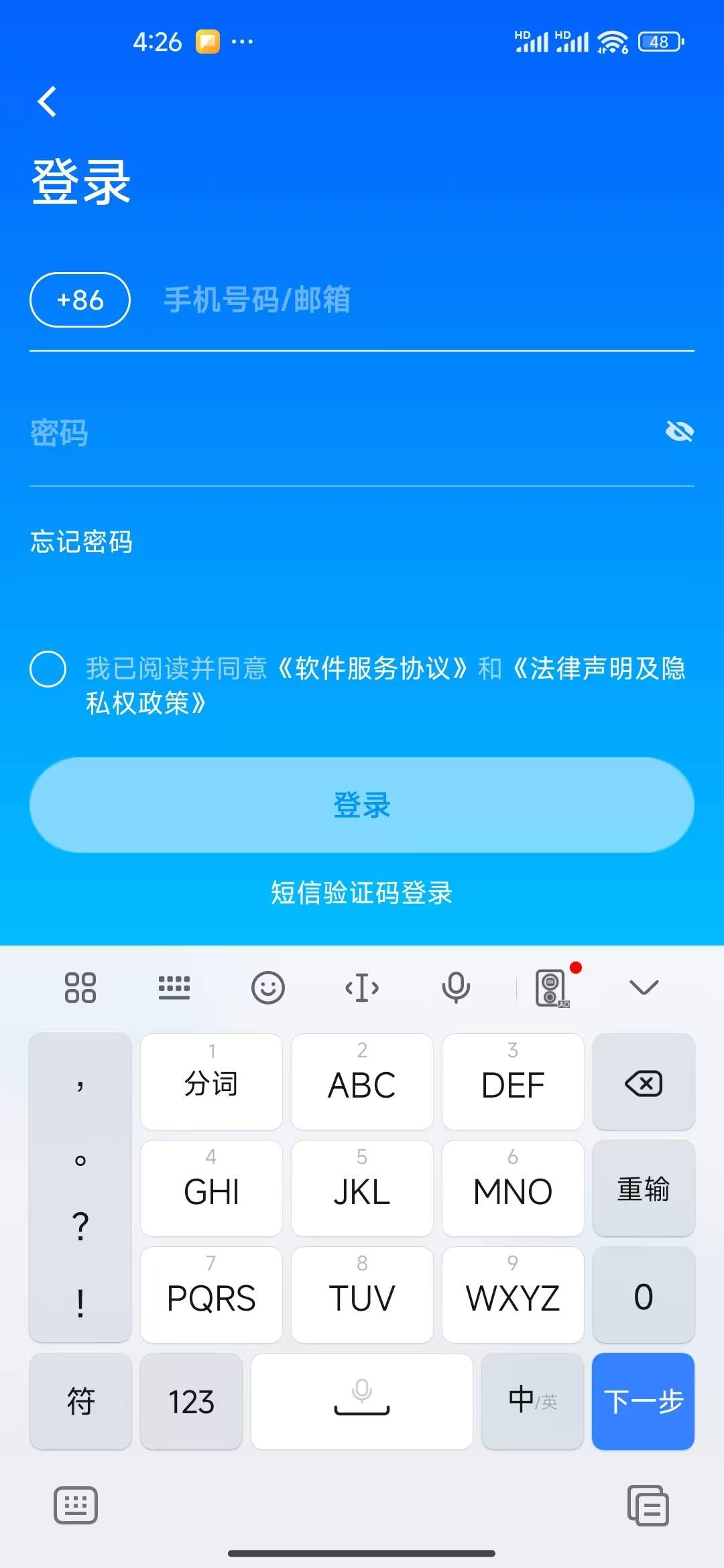The image size is (724, 1568).
Task: Collapse the keyboard with the chevron
Action: 643,987
